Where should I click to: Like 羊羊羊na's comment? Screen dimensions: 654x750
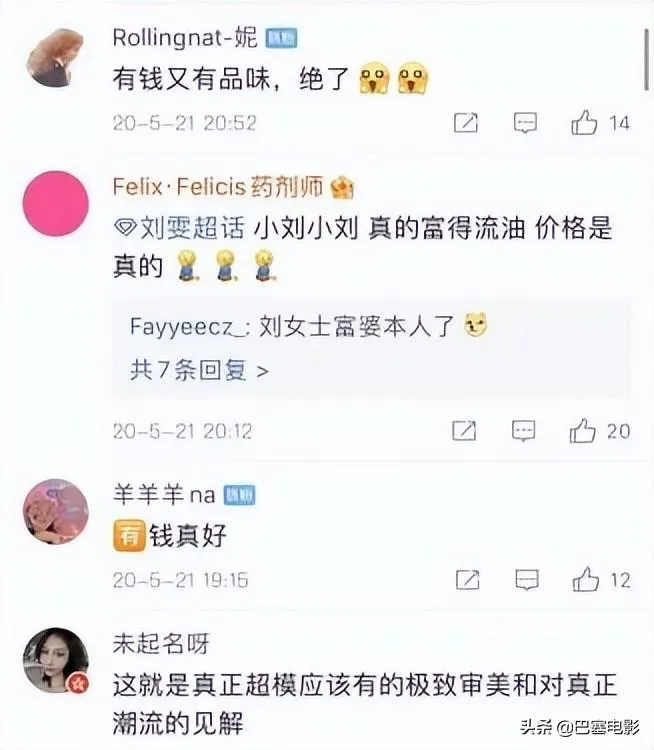click(584, 579)
